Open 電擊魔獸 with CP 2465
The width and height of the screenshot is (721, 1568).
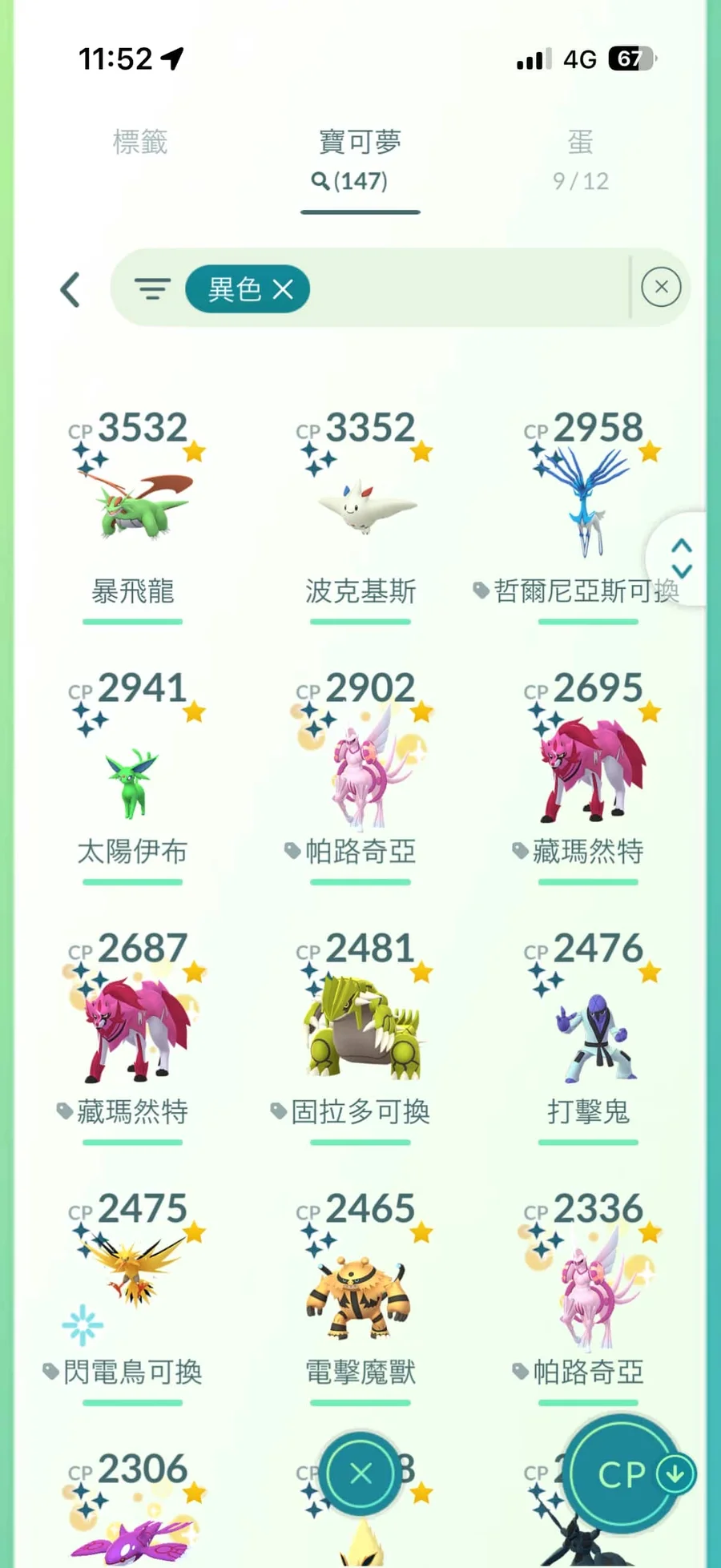click(360, 1290)
